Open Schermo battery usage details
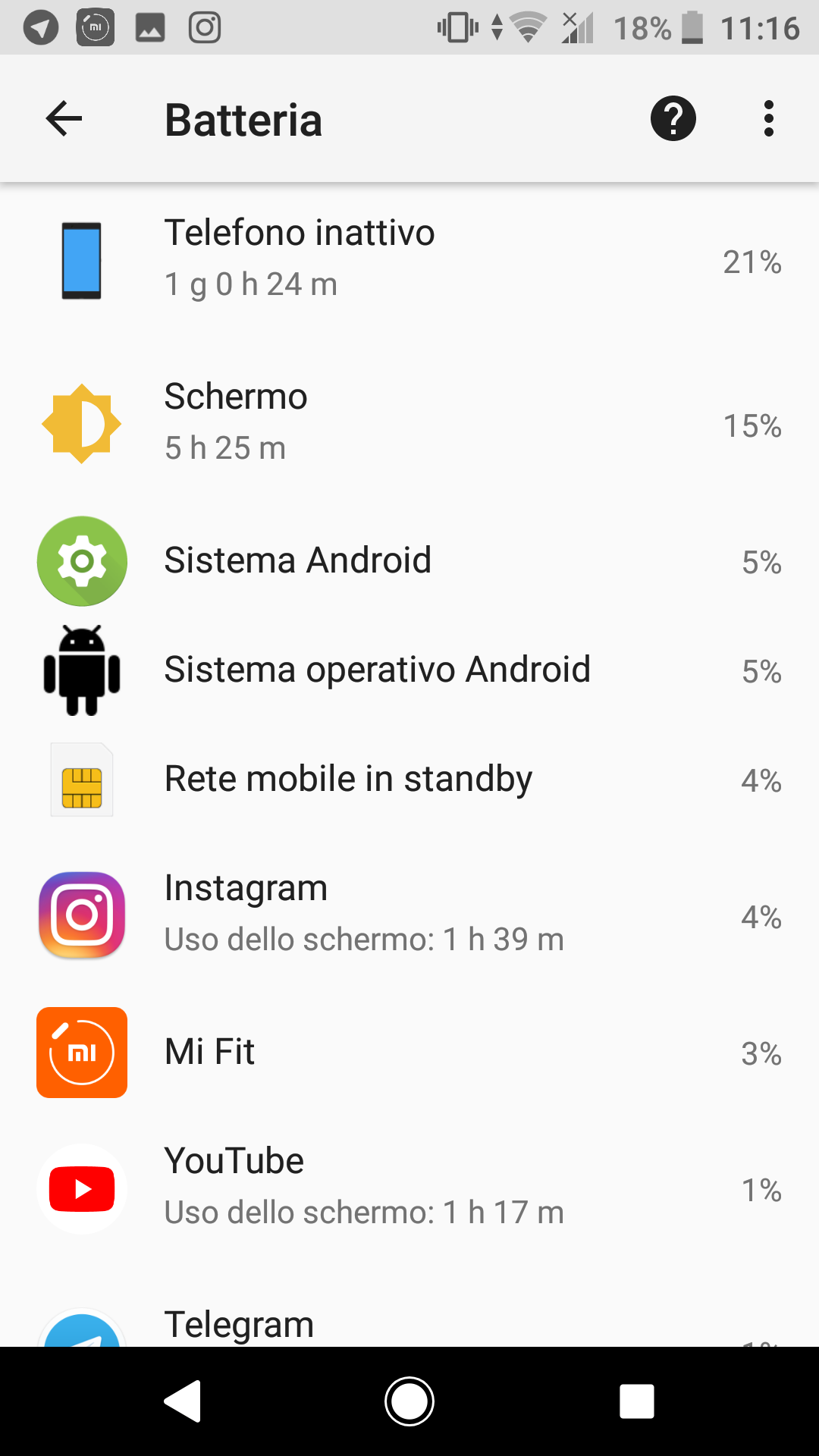Screen dimensions: 819x1456 click(409, 423)
